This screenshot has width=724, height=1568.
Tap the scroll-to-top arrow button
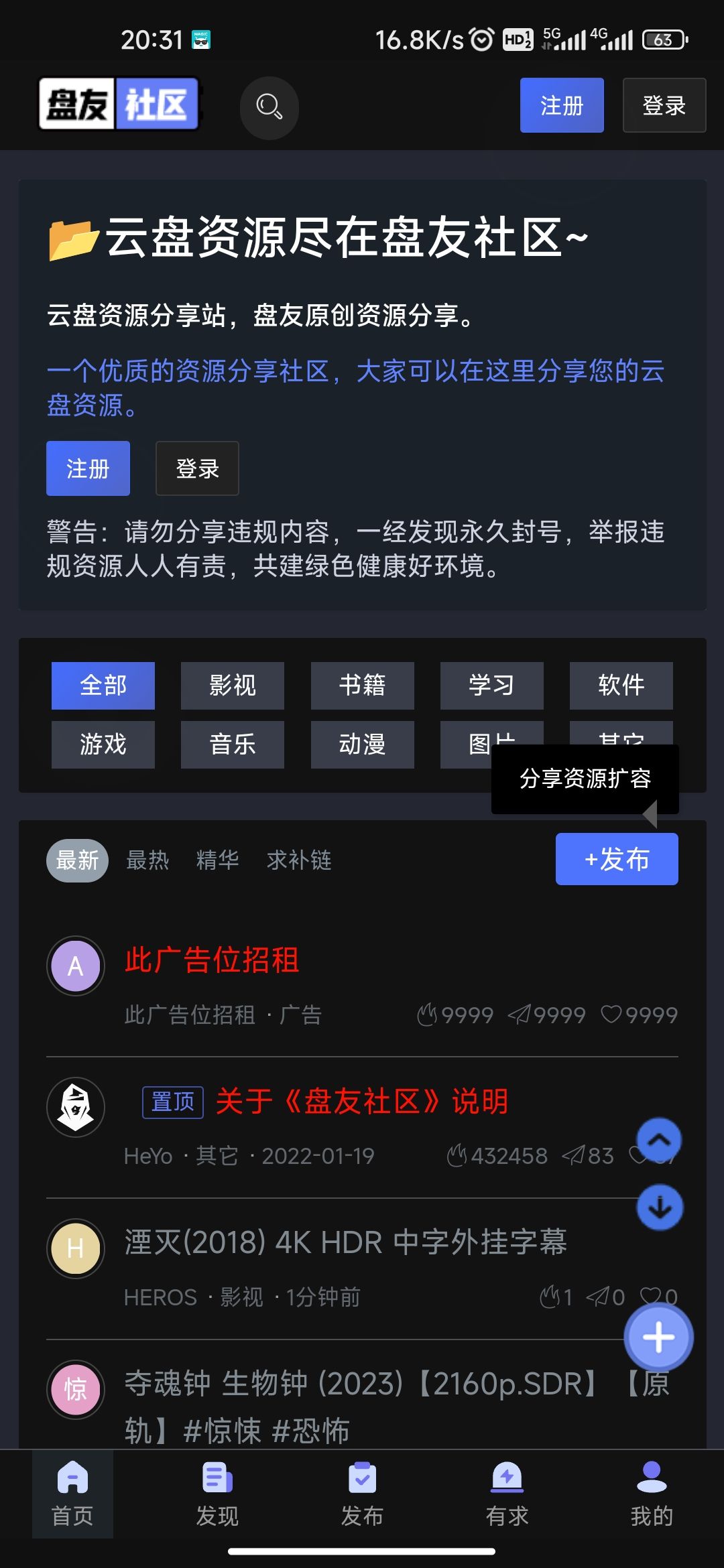pyautogui.click(x=658, y=1140)
